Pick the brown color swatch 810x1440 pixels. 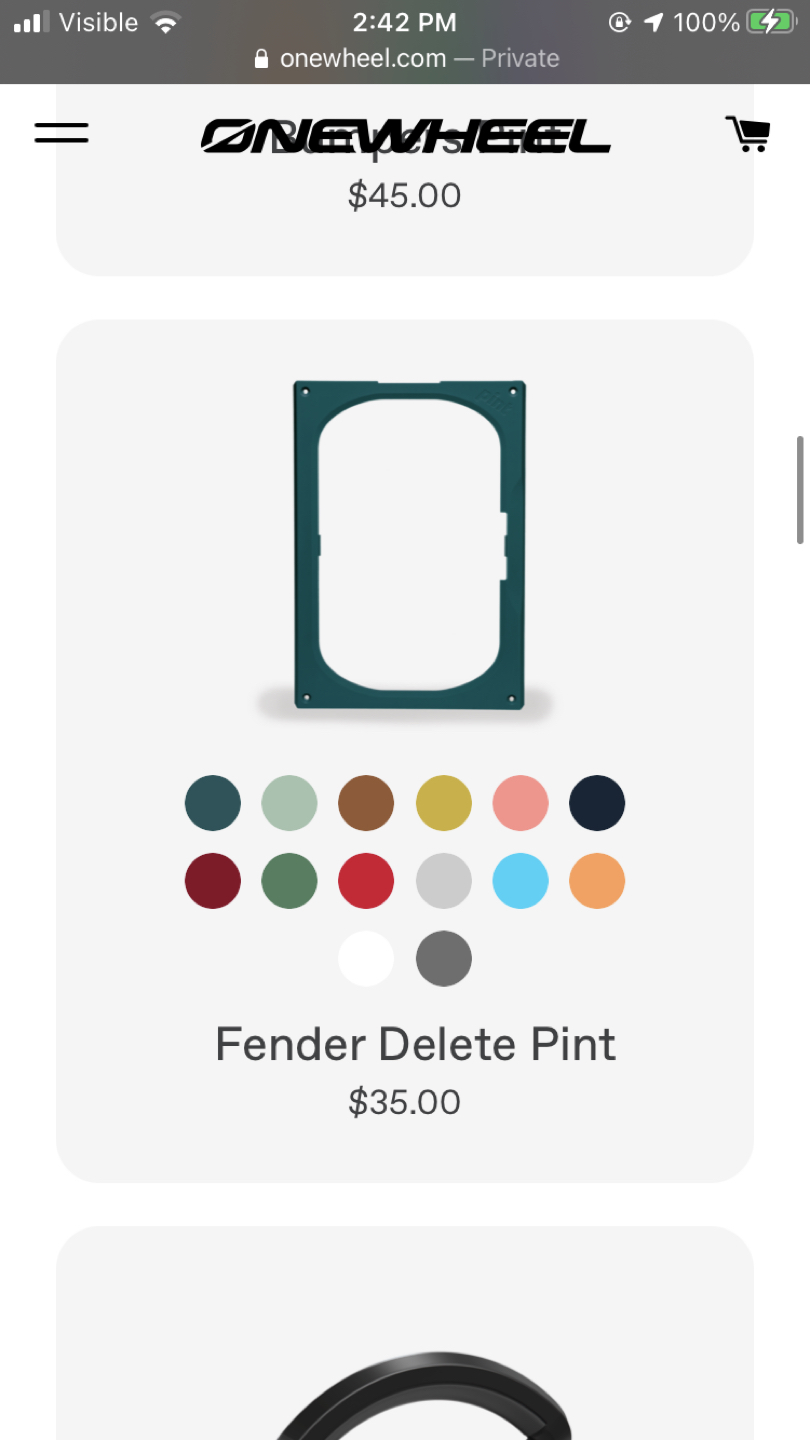(x=366, y=803)
